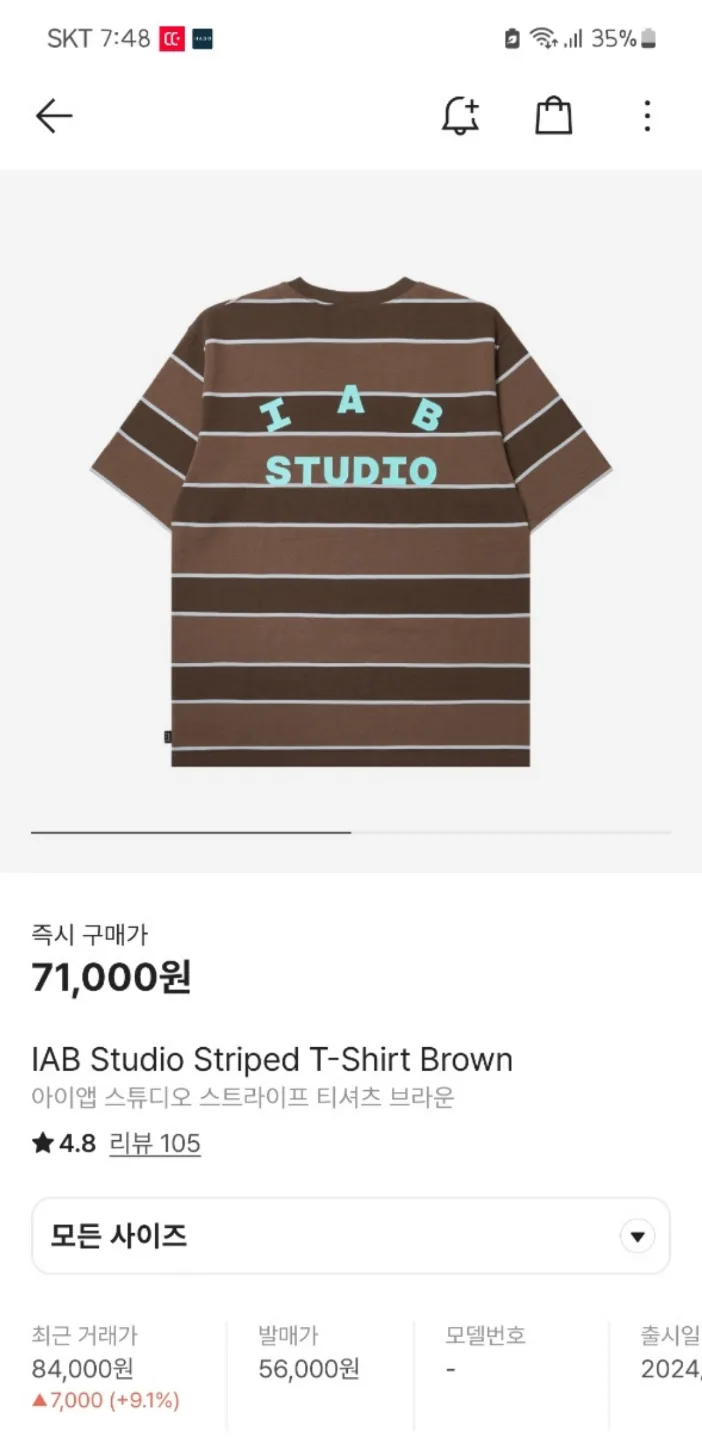View the striped T-shirt product image
The width and height of the screenshot is (702, 1440).
pos(351,520)
